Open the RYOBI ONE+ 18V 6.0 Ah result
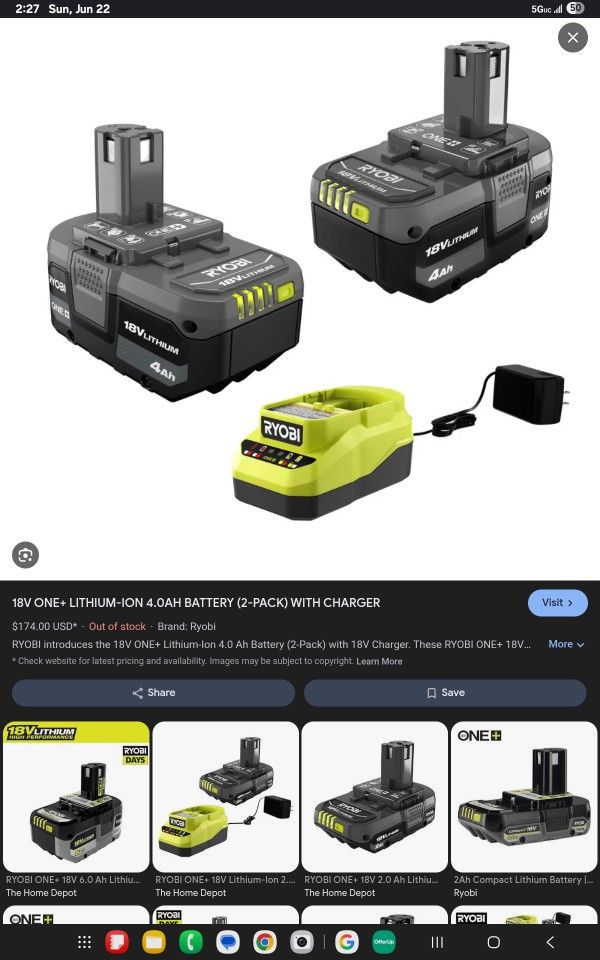 point(76,809)
